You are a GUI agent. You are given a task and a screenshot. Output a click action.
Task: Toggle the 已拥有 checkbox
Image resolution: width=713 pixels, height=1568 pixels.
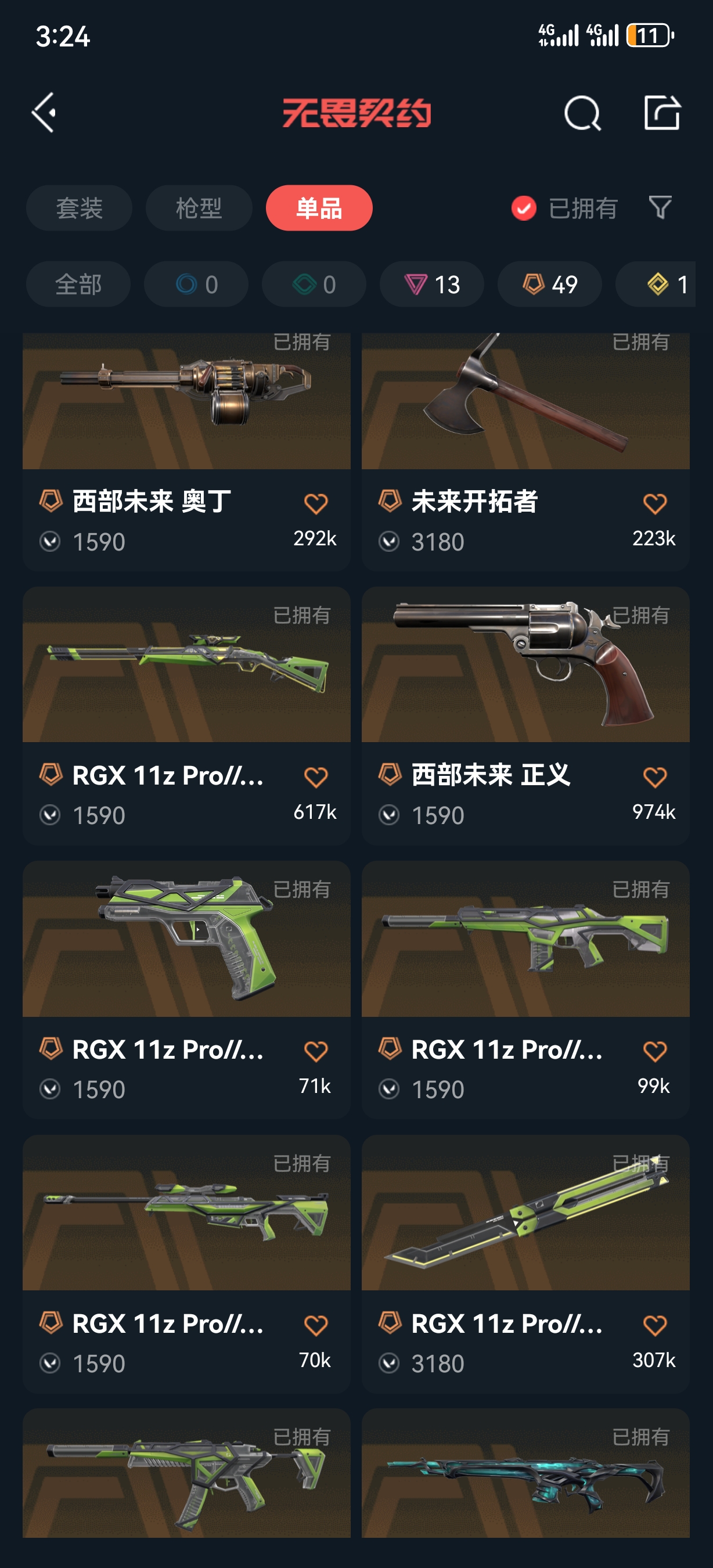pyautogui.click(x=524, y=208)
